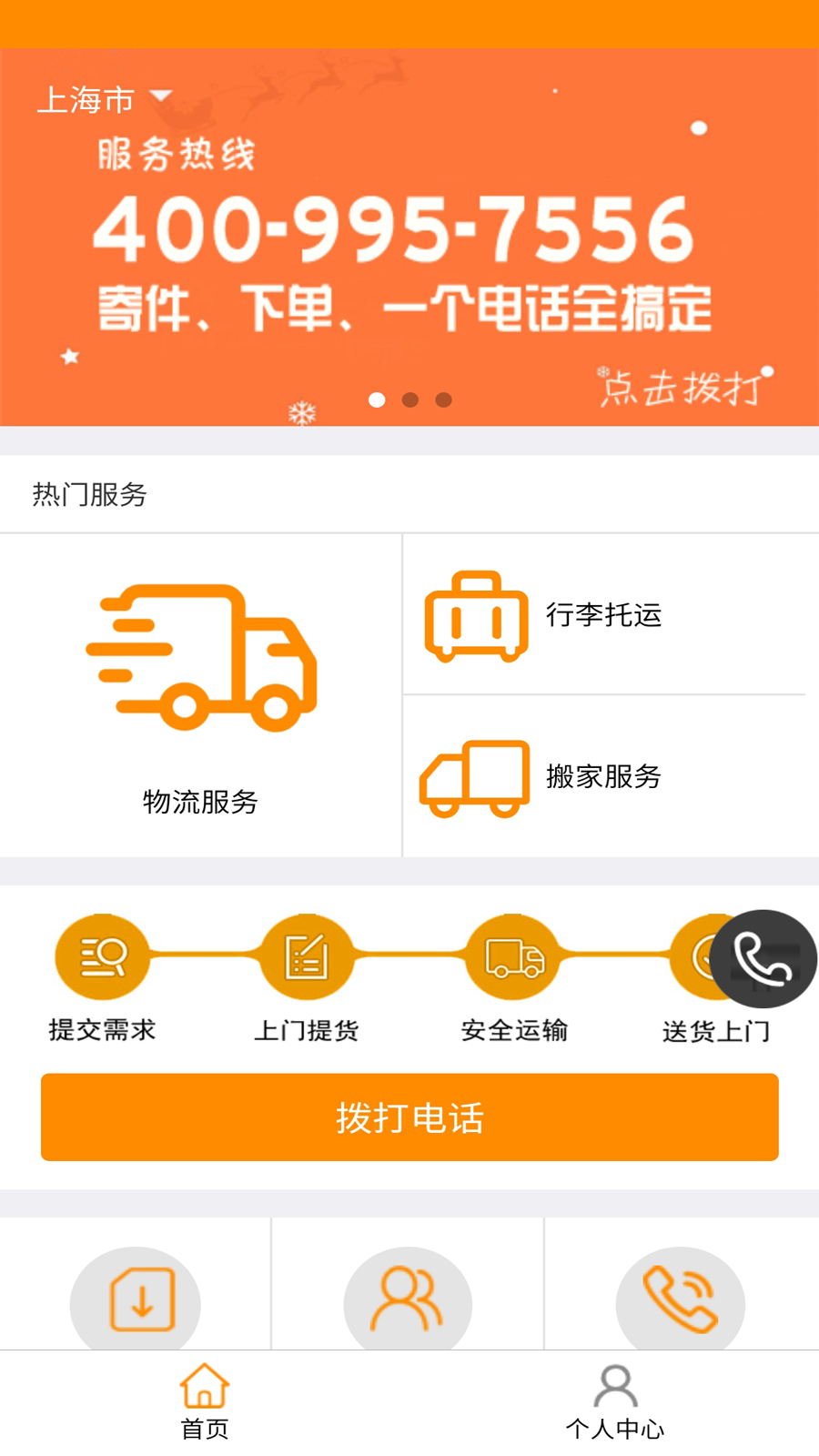Click the 送货上门 step icon
The height and width of the screenshot is (1456, 819).
point(716,957)
